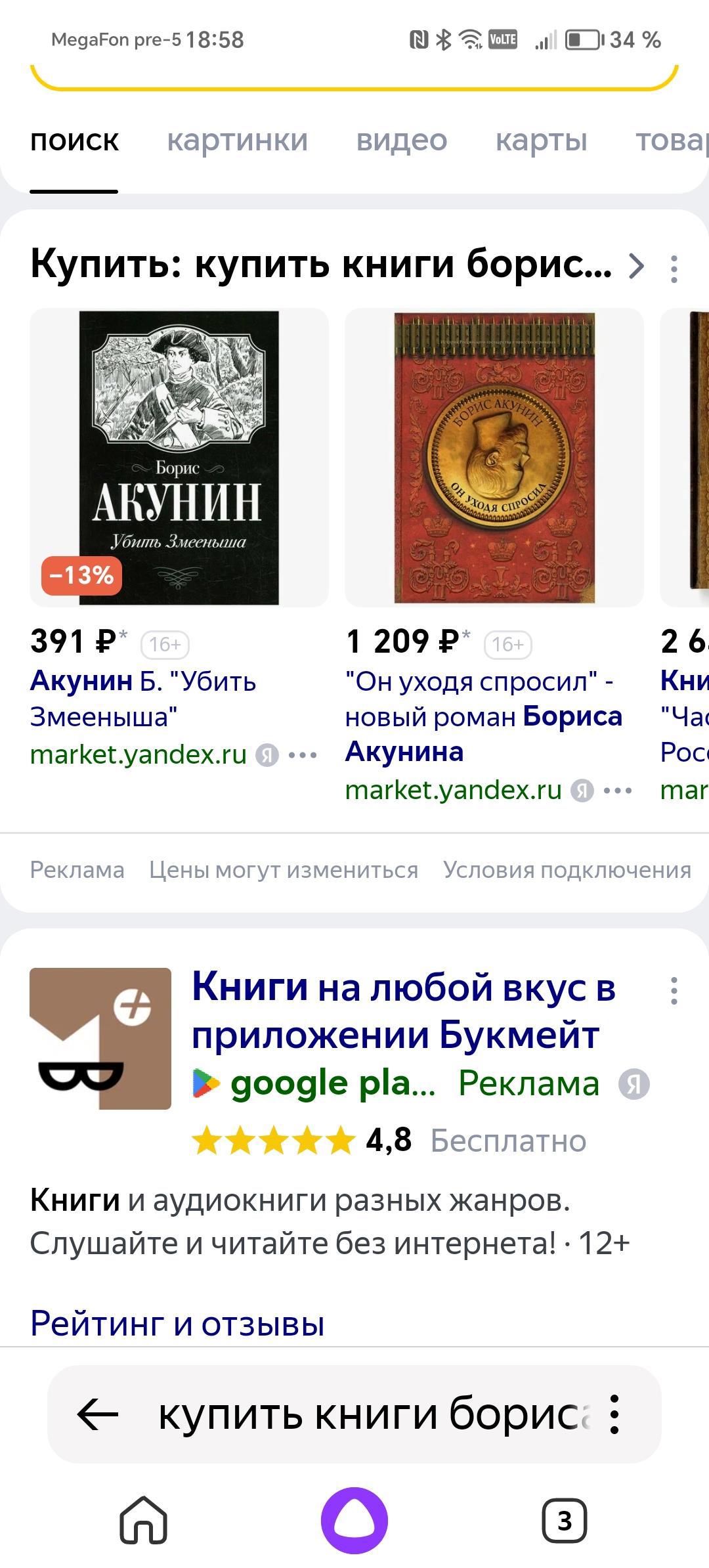The width and height of the screenshot is (709, 1568).
Task: Switch to the карты tab
Action: pos(541,141)
